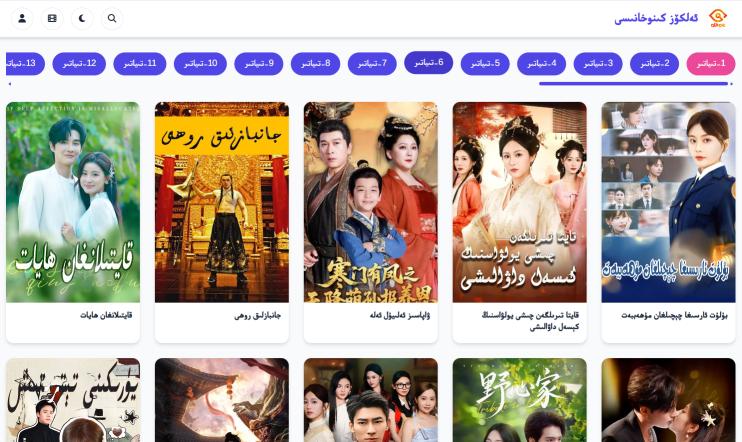
Task: Pick the 12-تىياتىر chip
Action: coord(78,64)
